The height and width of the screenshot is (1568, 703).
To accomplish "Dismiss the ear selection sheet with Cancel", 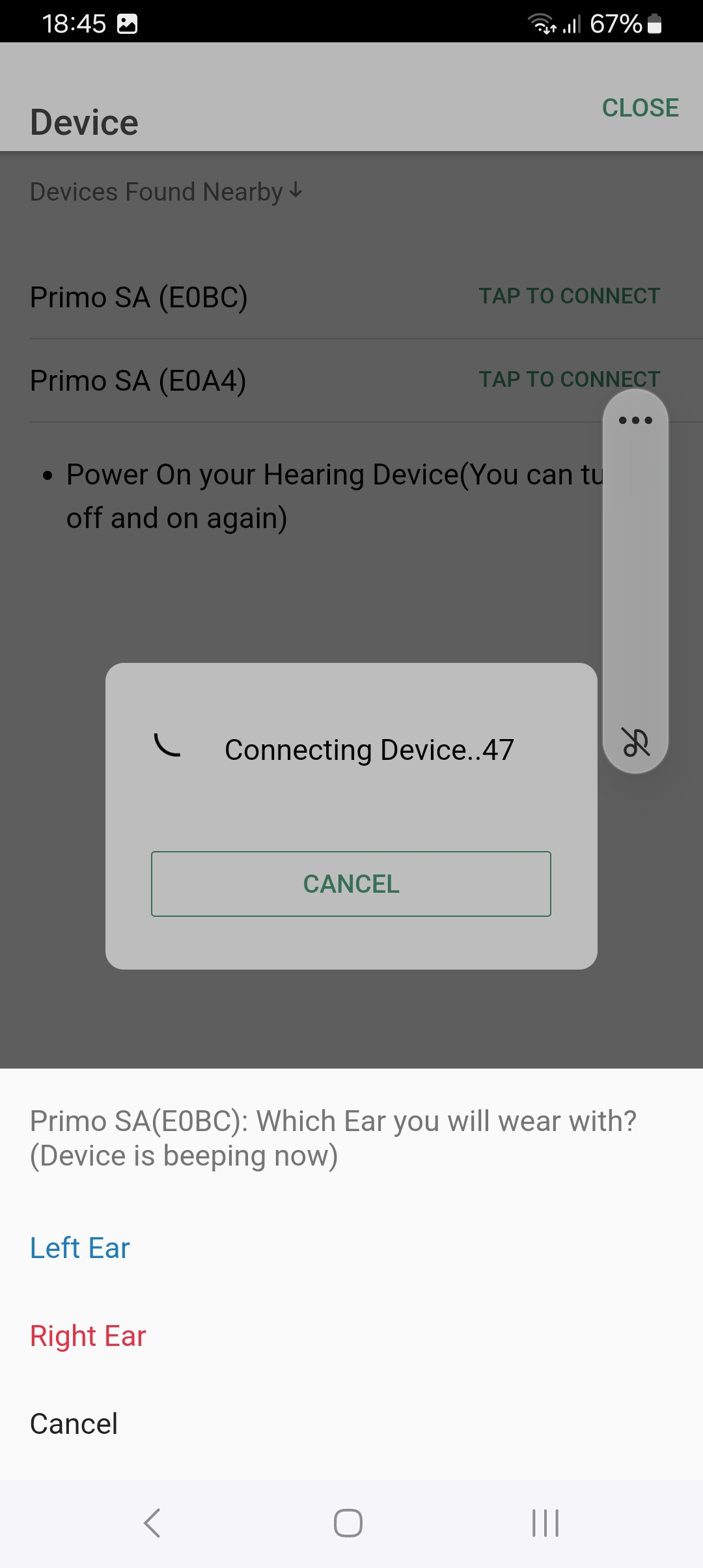I will coord(74,1424).
